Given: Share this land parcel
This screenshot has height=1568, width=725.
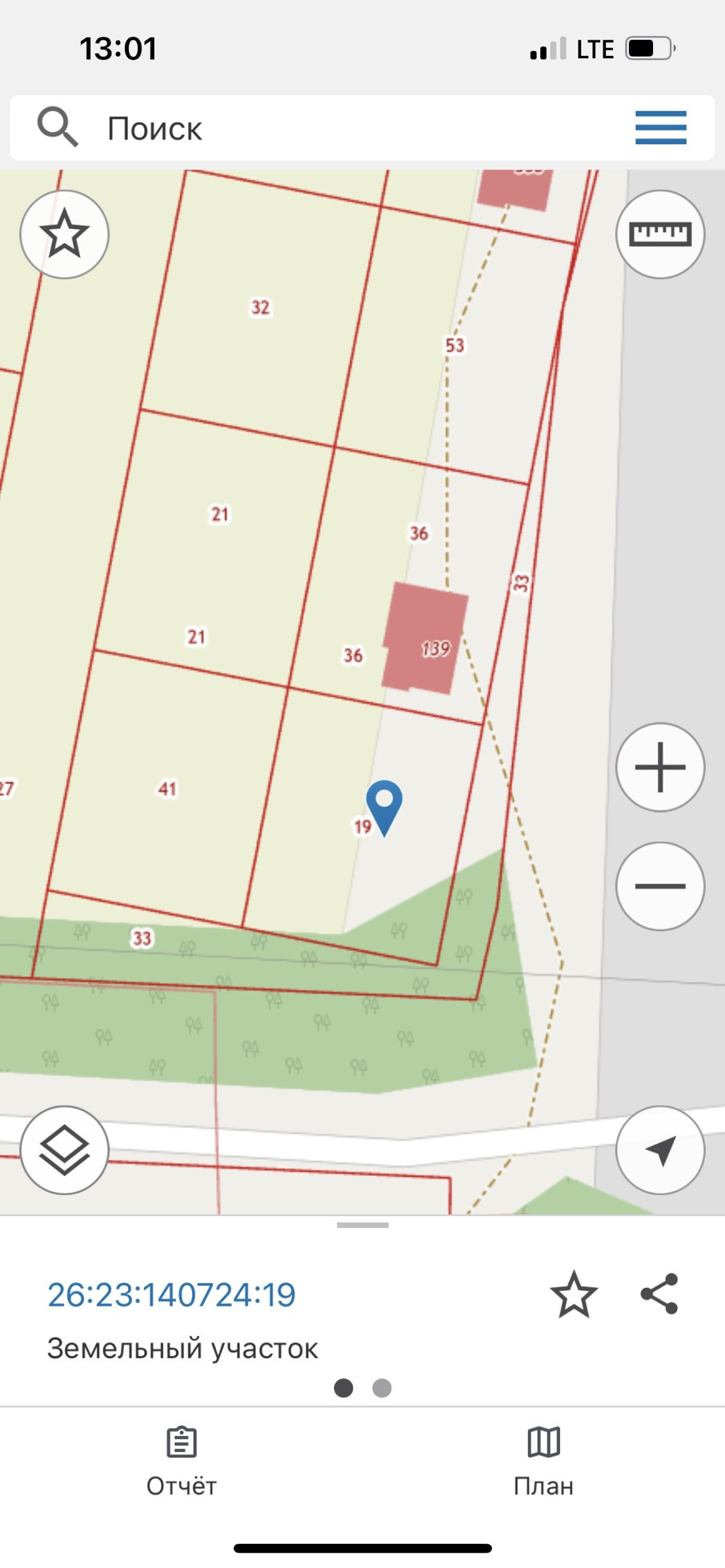Looking at the screenshot, I should [x=659, y=1294].
